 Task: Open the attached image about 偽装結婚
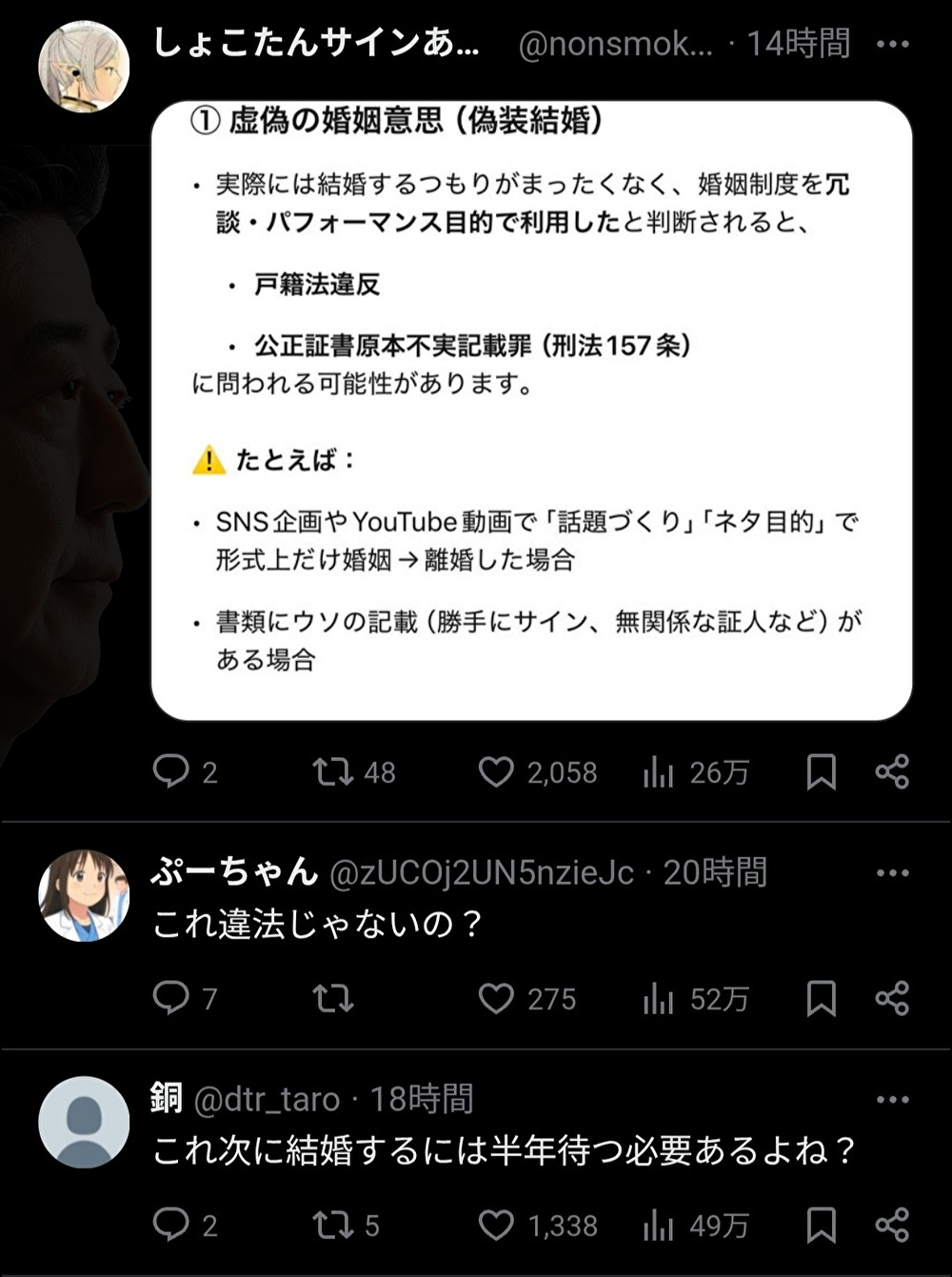pos(531,410)
